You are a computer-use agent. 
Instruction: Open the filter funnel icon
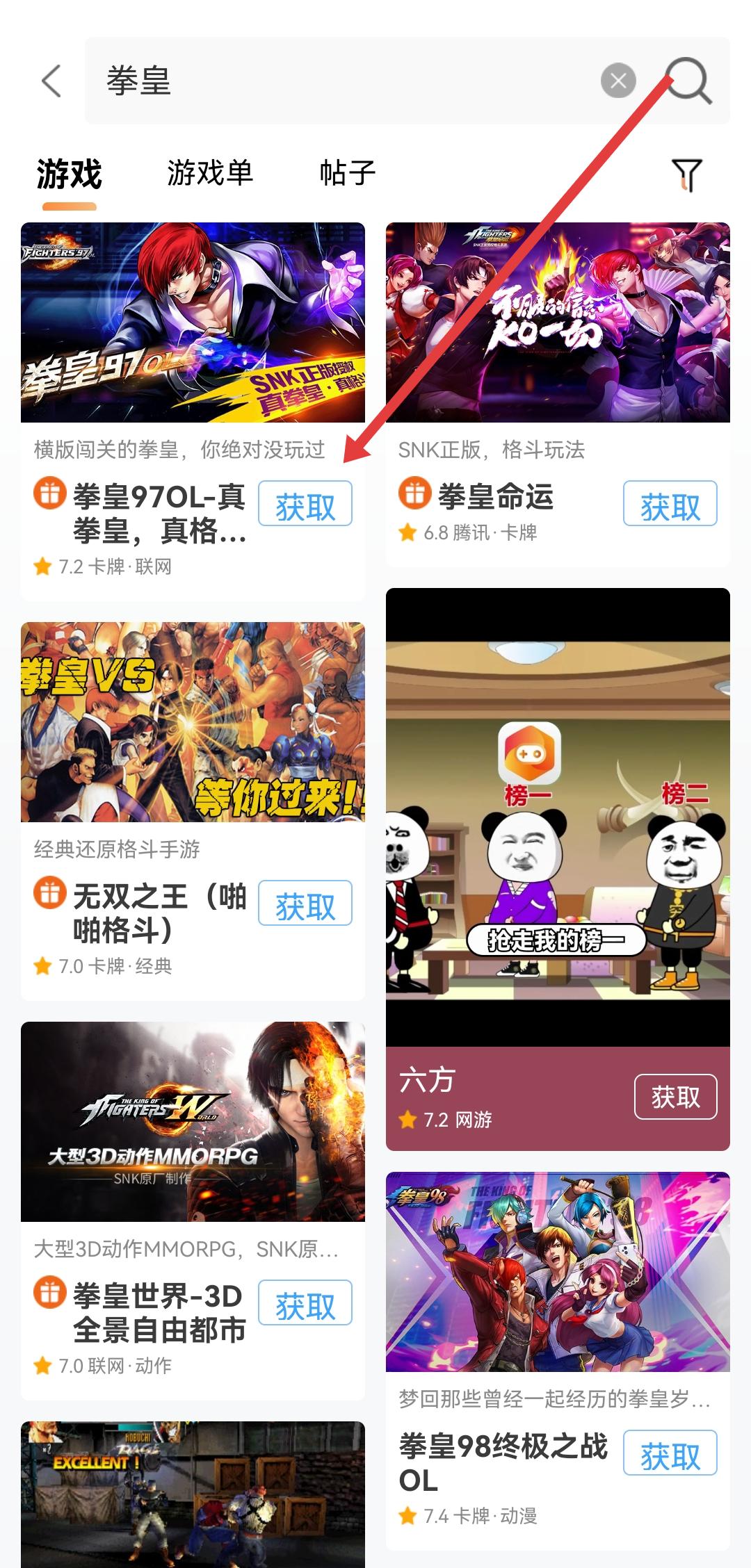686,174
